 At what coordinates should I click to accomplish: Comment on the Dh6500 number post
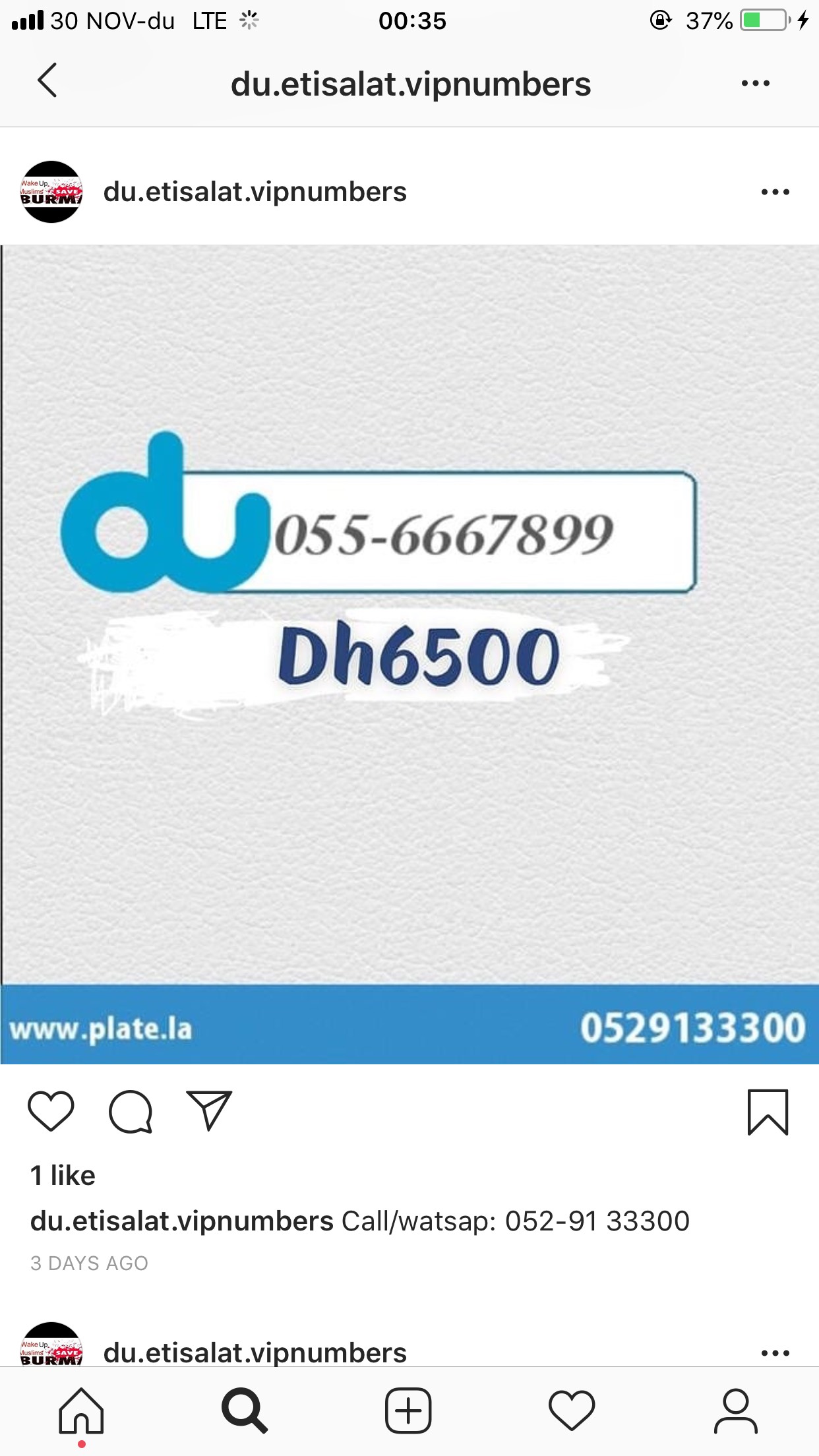point(131,1112)
